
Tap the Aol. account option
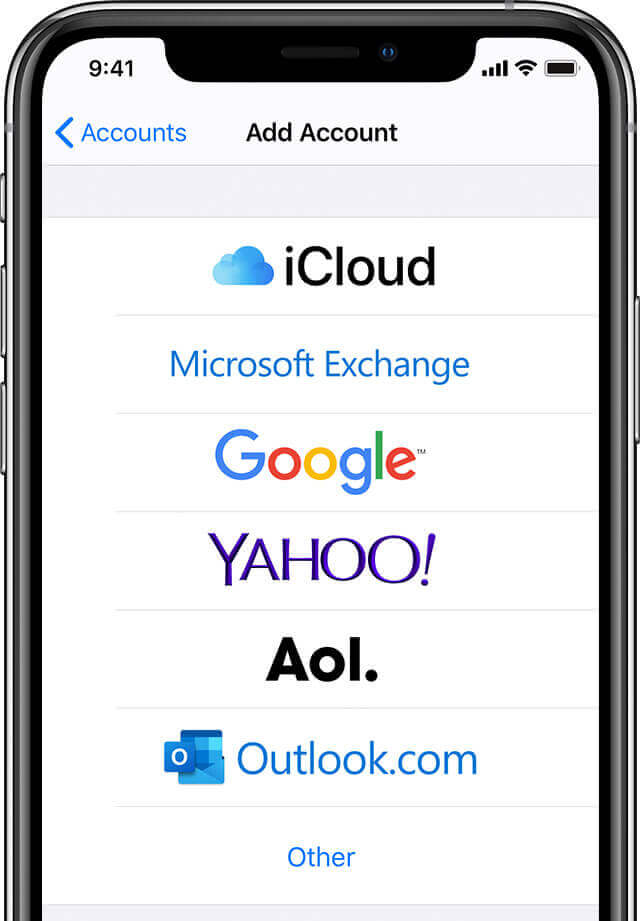coord(321,658)
